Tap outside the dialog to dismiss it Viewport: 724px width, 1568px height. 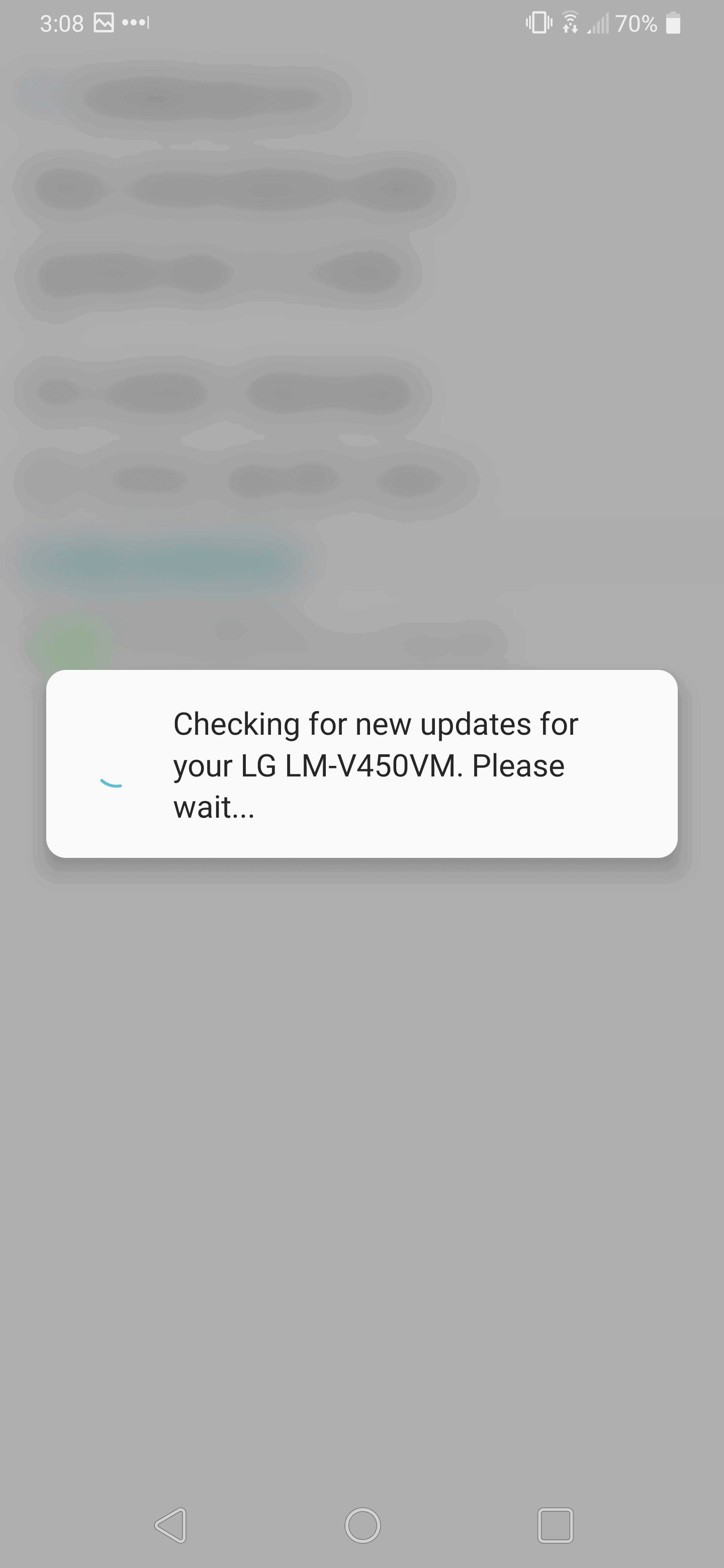coord(361,1156)
